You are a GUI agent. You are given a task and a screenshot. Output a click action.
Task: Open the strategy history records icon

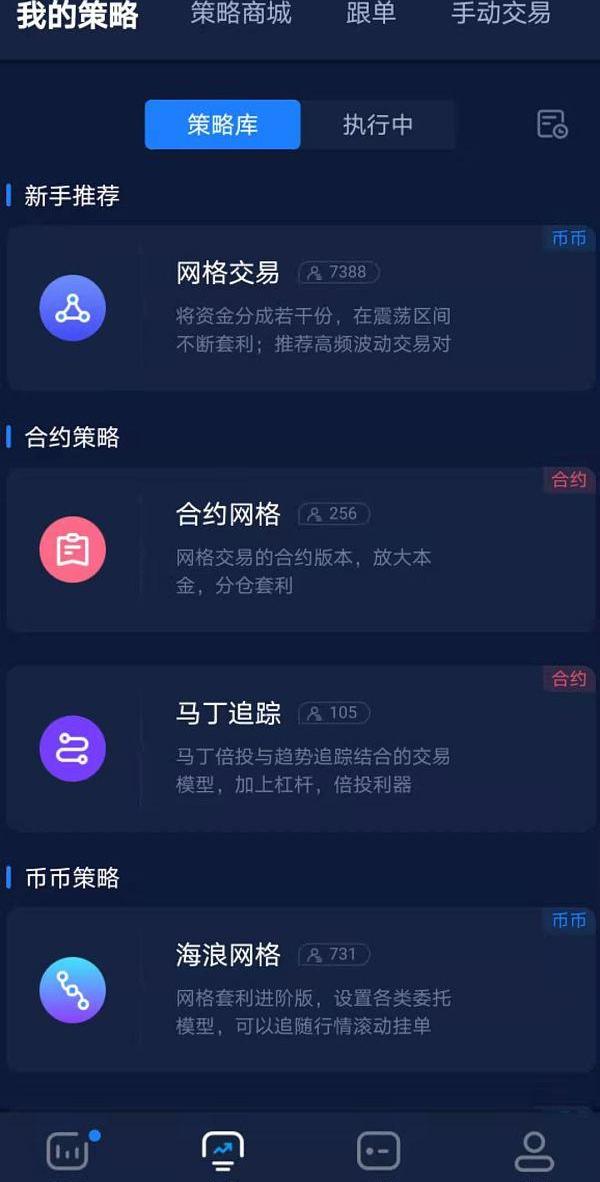(x=552, y=125)
